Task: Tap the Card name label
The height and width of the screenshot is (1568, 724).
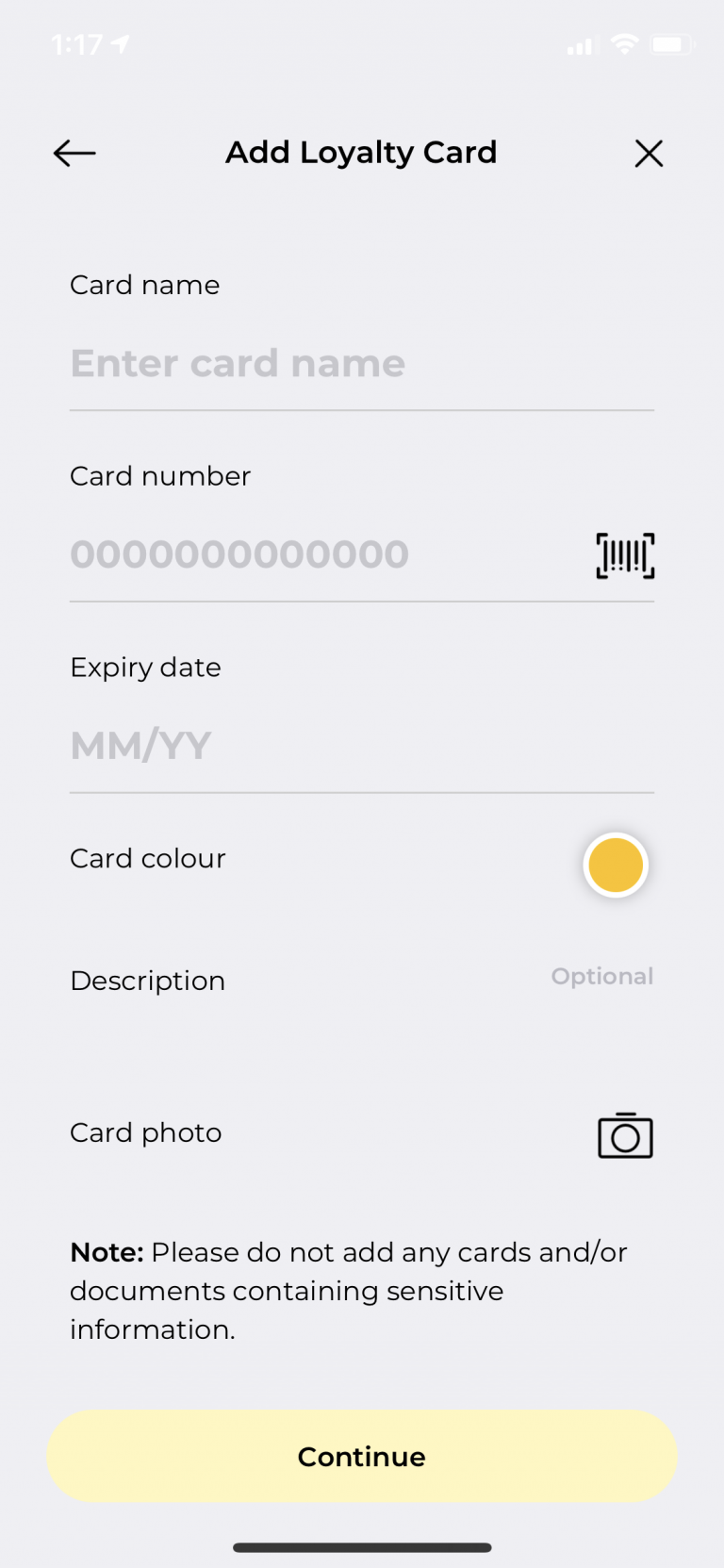Action: coord(144,285)
